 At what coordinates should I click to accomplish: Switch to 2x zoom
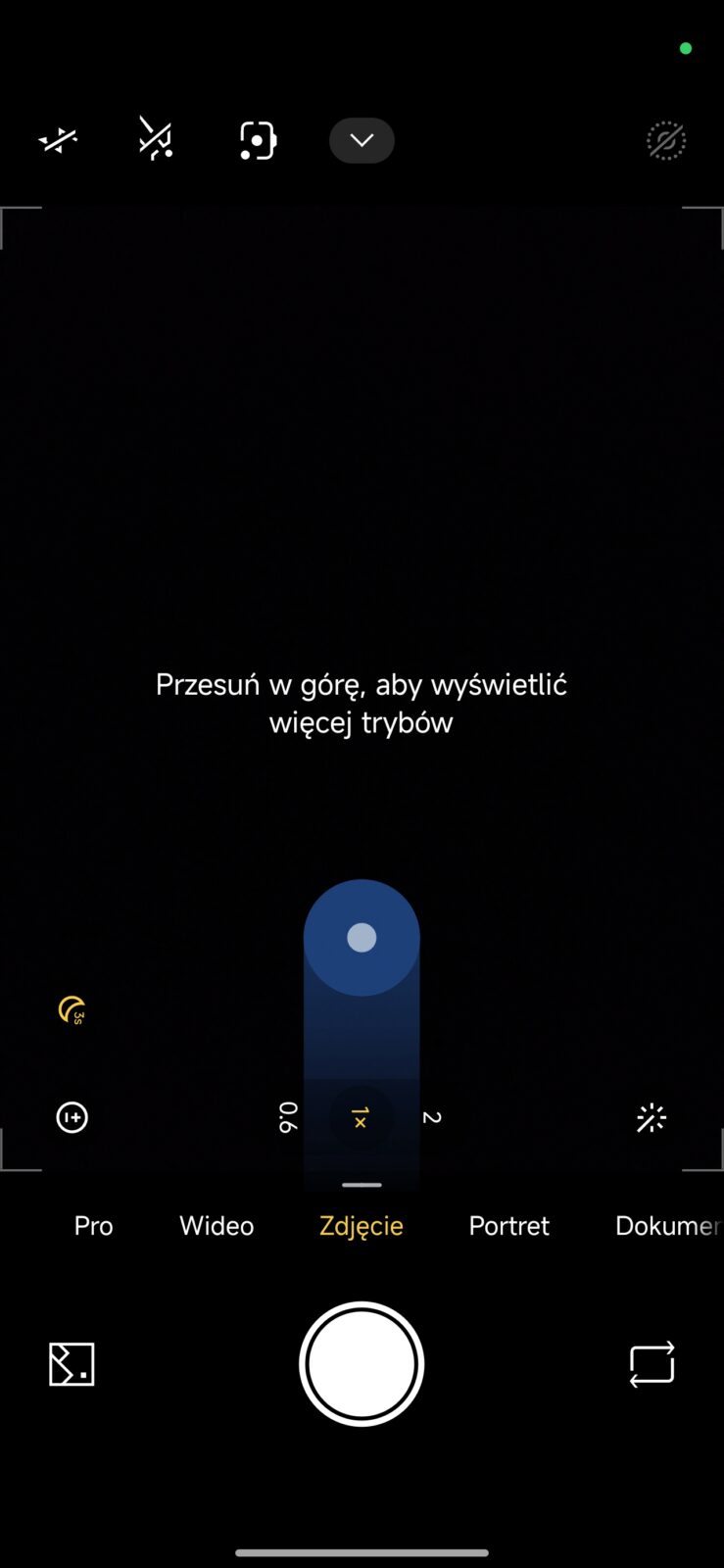432,1117
